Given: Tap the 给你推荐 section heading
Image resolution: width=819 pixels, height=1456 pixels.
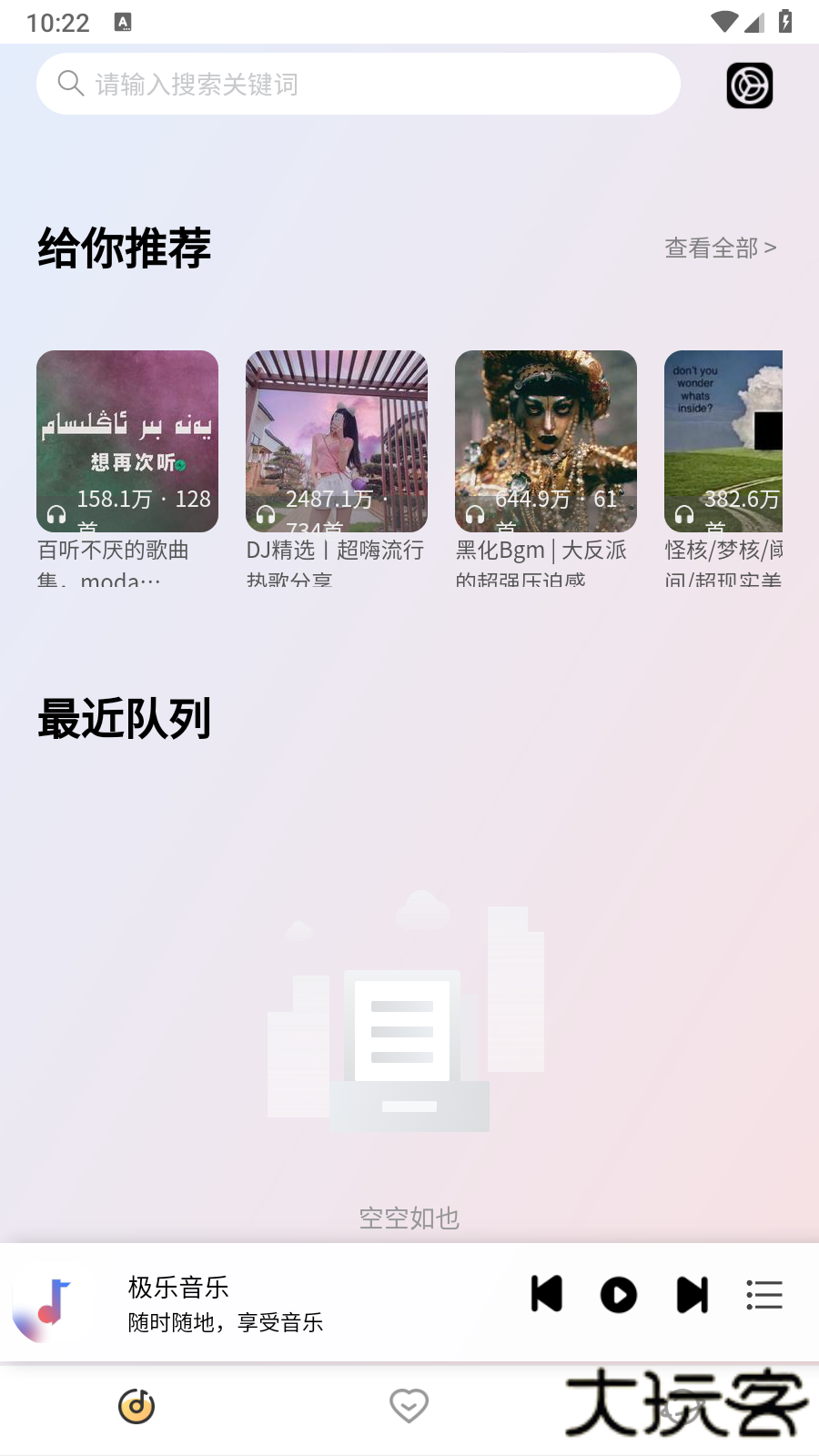Looking at the screenshot, I should coord(122,247).
